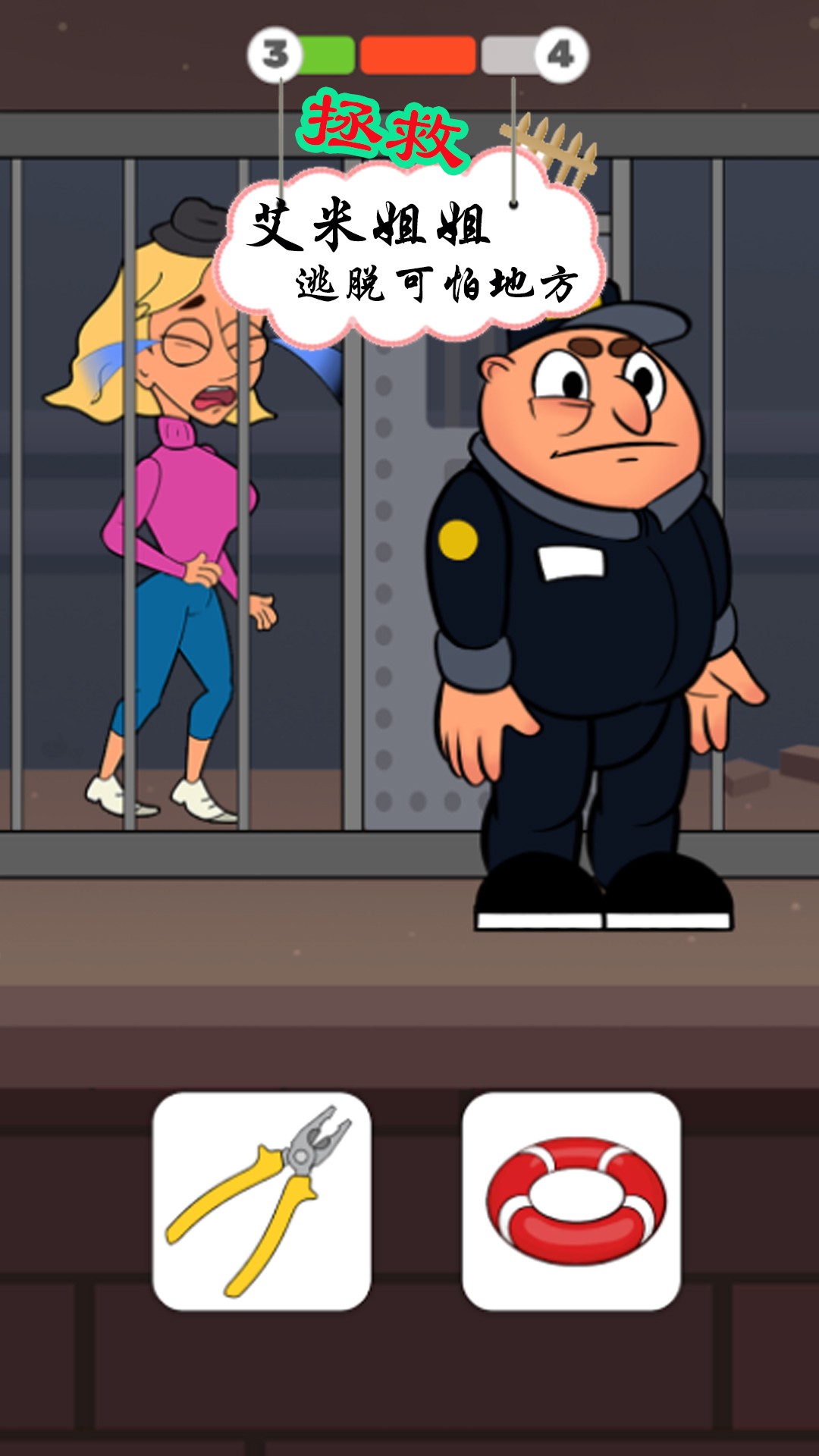Choose the yellow pliers item card

(x=262, y=1201)
